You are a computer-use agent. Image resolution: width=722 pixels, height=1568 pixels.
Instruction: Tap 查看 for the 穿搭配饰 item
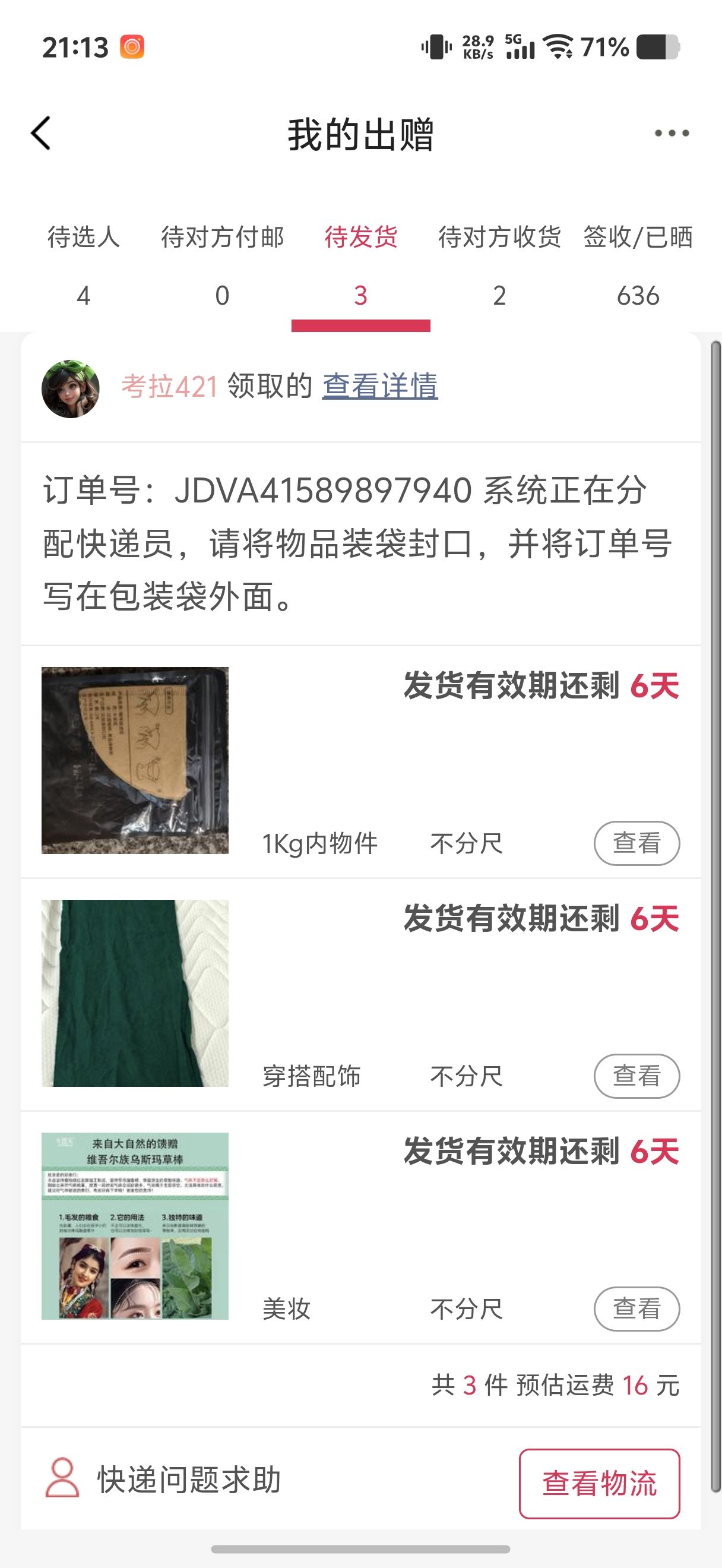point(636,1076)
